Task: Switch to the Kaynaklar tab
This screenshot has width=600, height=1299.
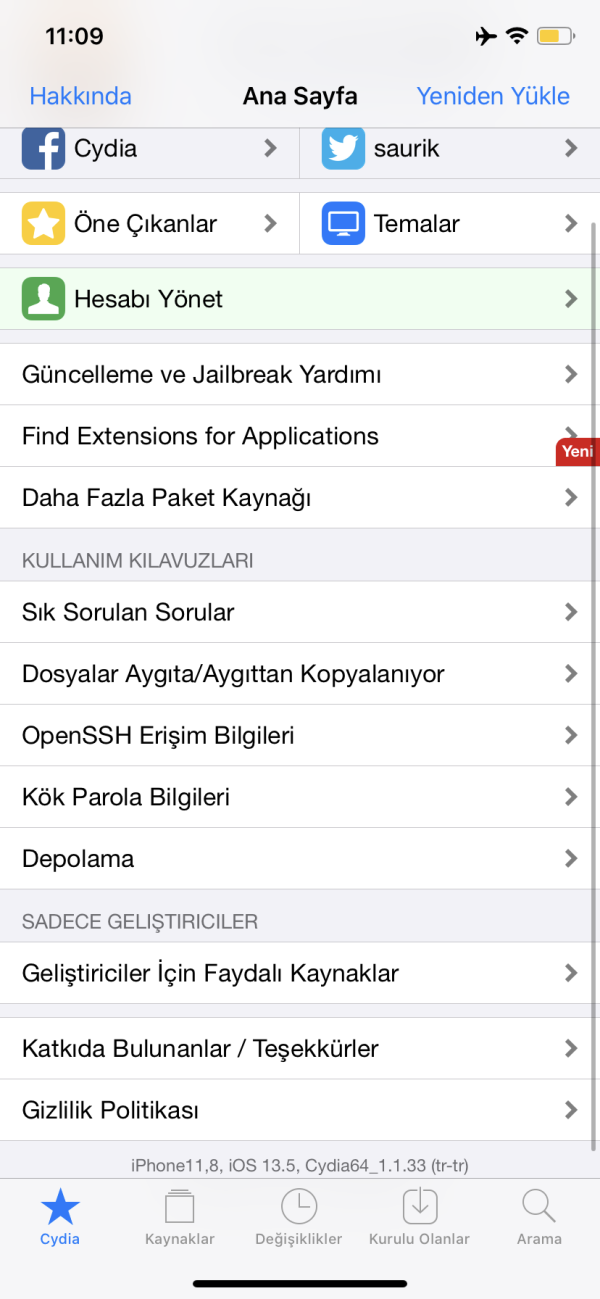Action: coord(180,1217)
